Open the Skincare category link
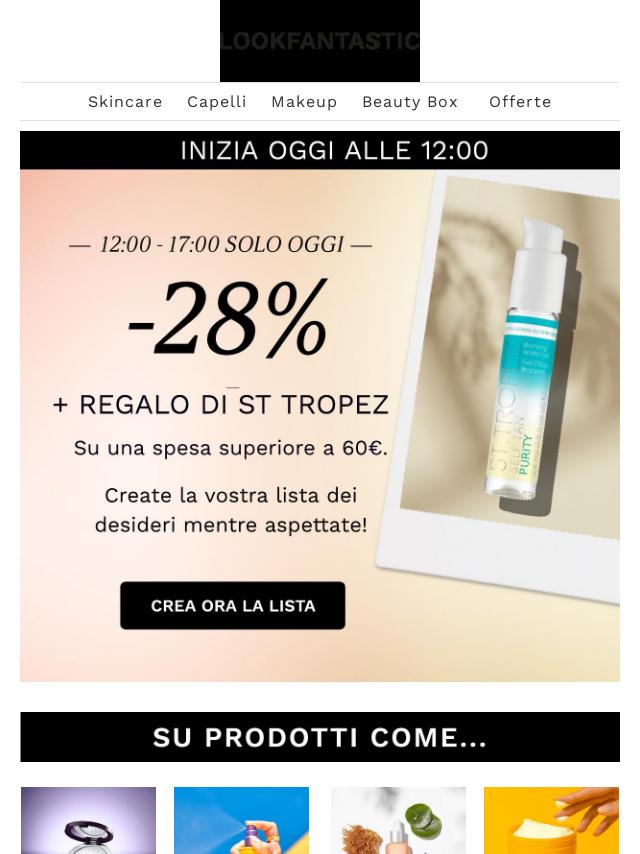 click(125, 102)
